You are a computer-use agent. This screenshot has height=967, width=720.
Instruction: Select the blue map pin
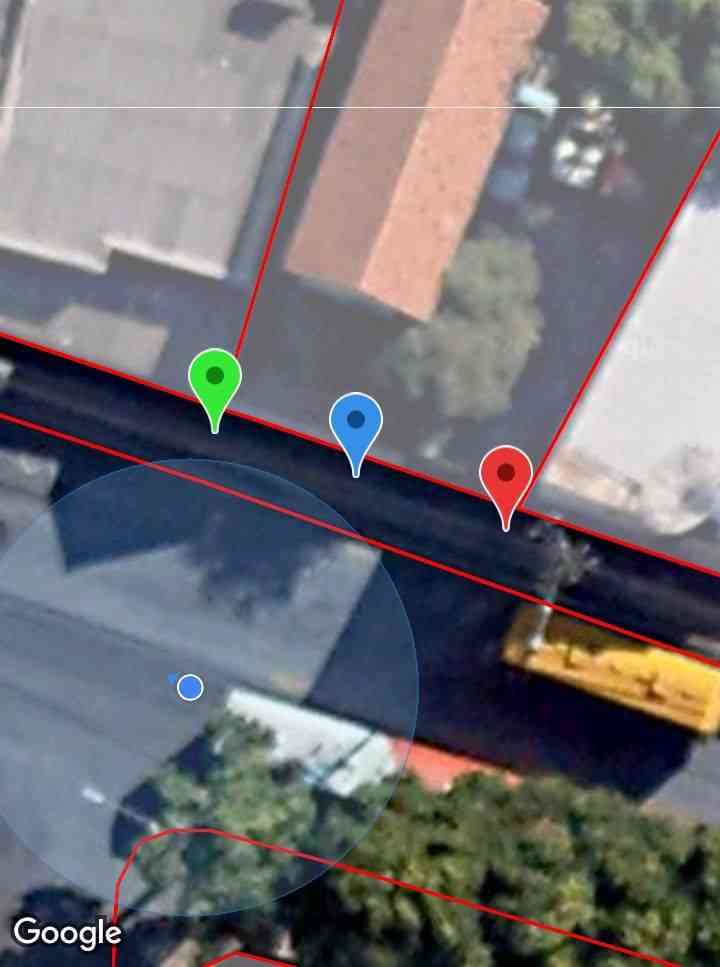click(356, 423)
